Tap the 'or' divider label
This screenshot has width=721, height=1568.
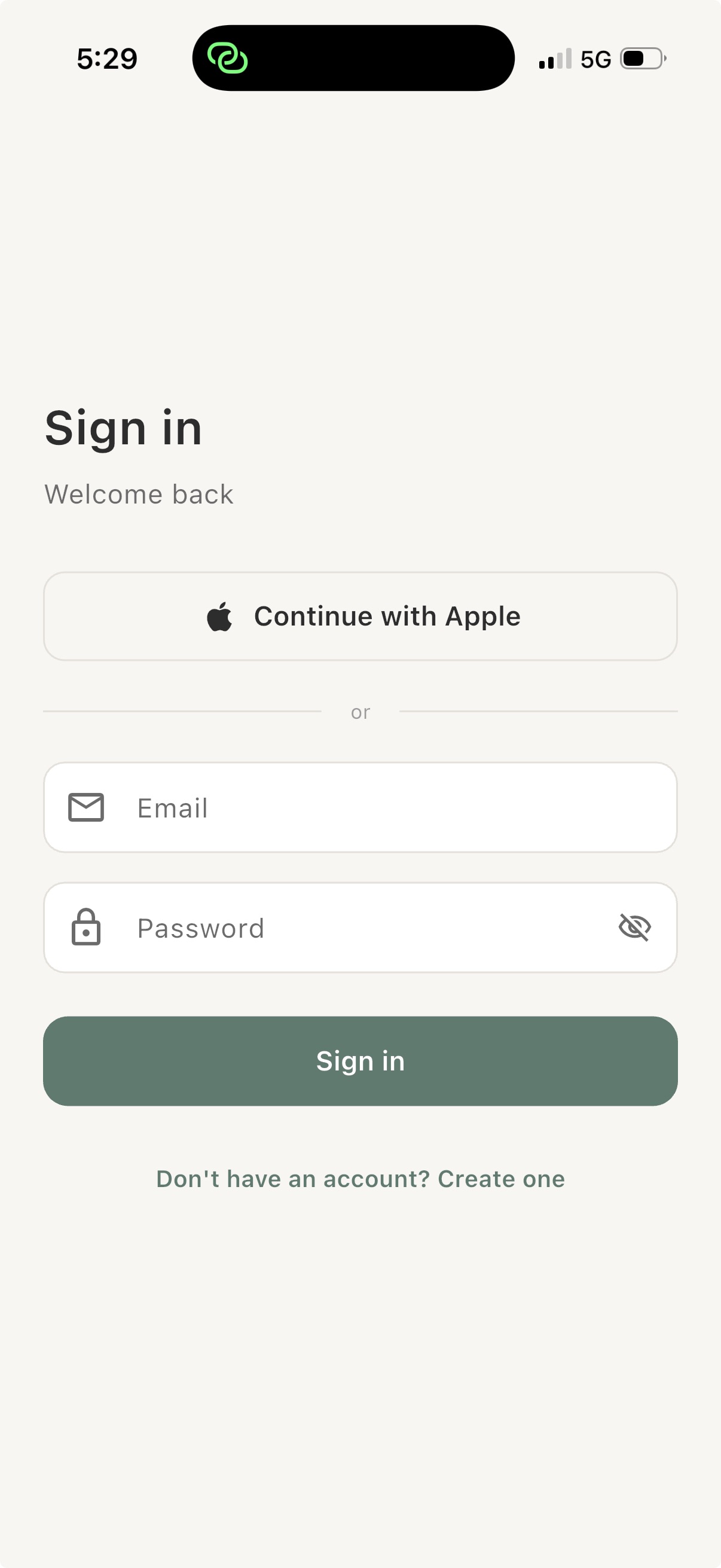360,711
